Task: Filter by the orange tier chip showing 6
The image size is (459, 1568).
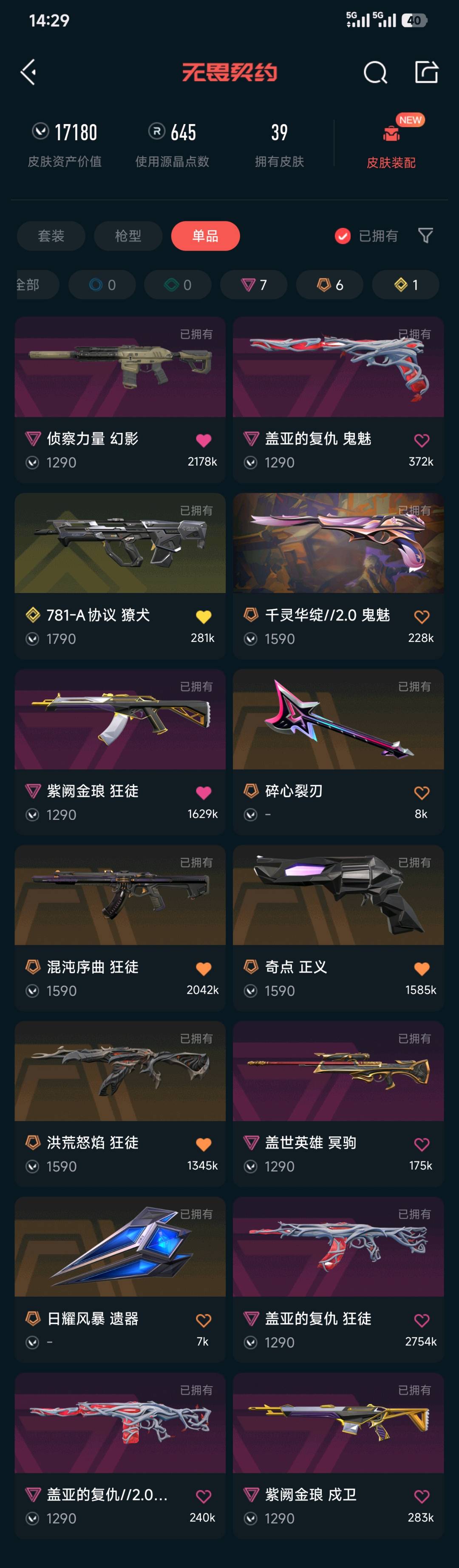Action: (x=329, y=284)
